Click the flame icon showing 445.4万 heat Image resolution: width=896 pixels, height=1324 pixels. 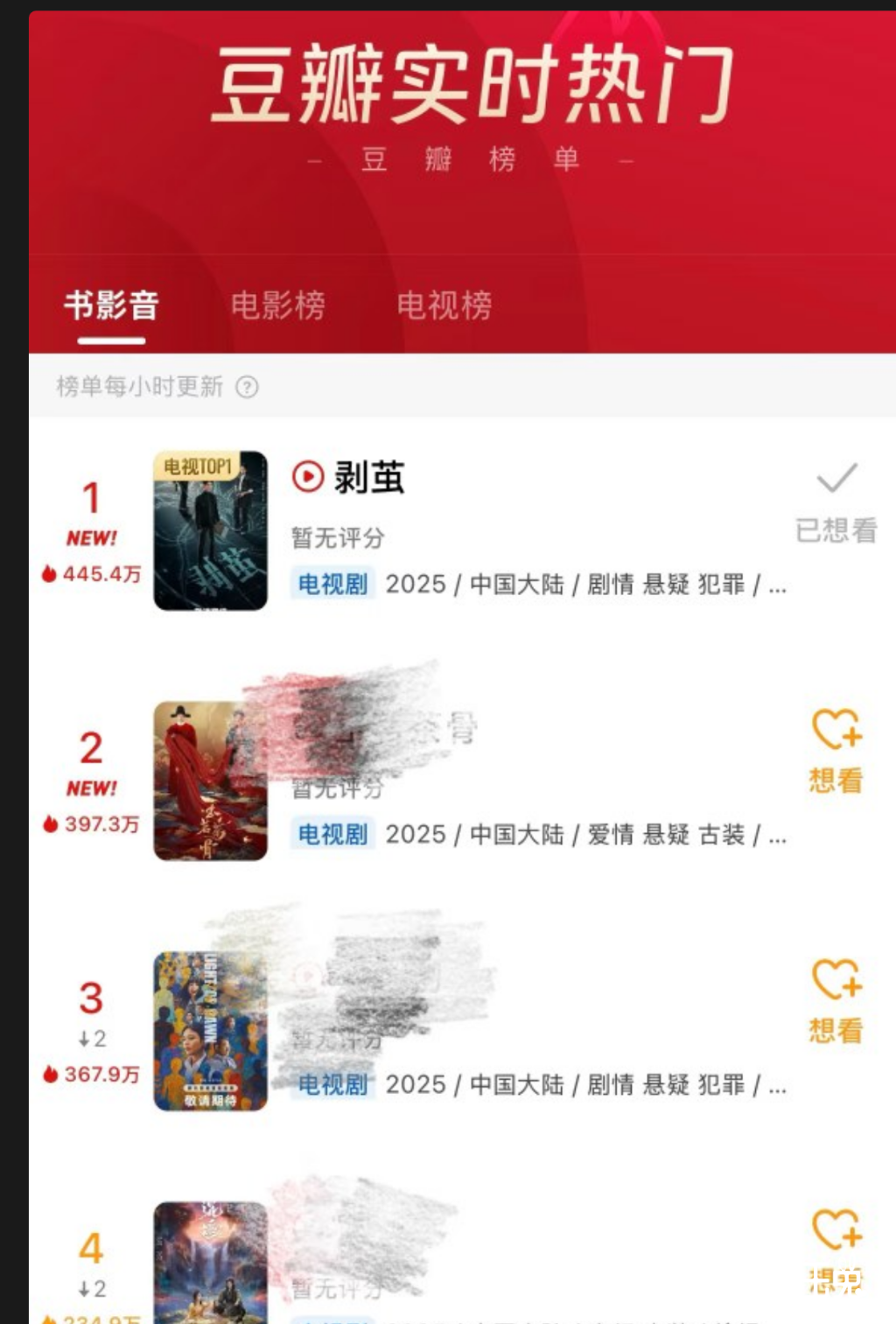coord(50,573)
